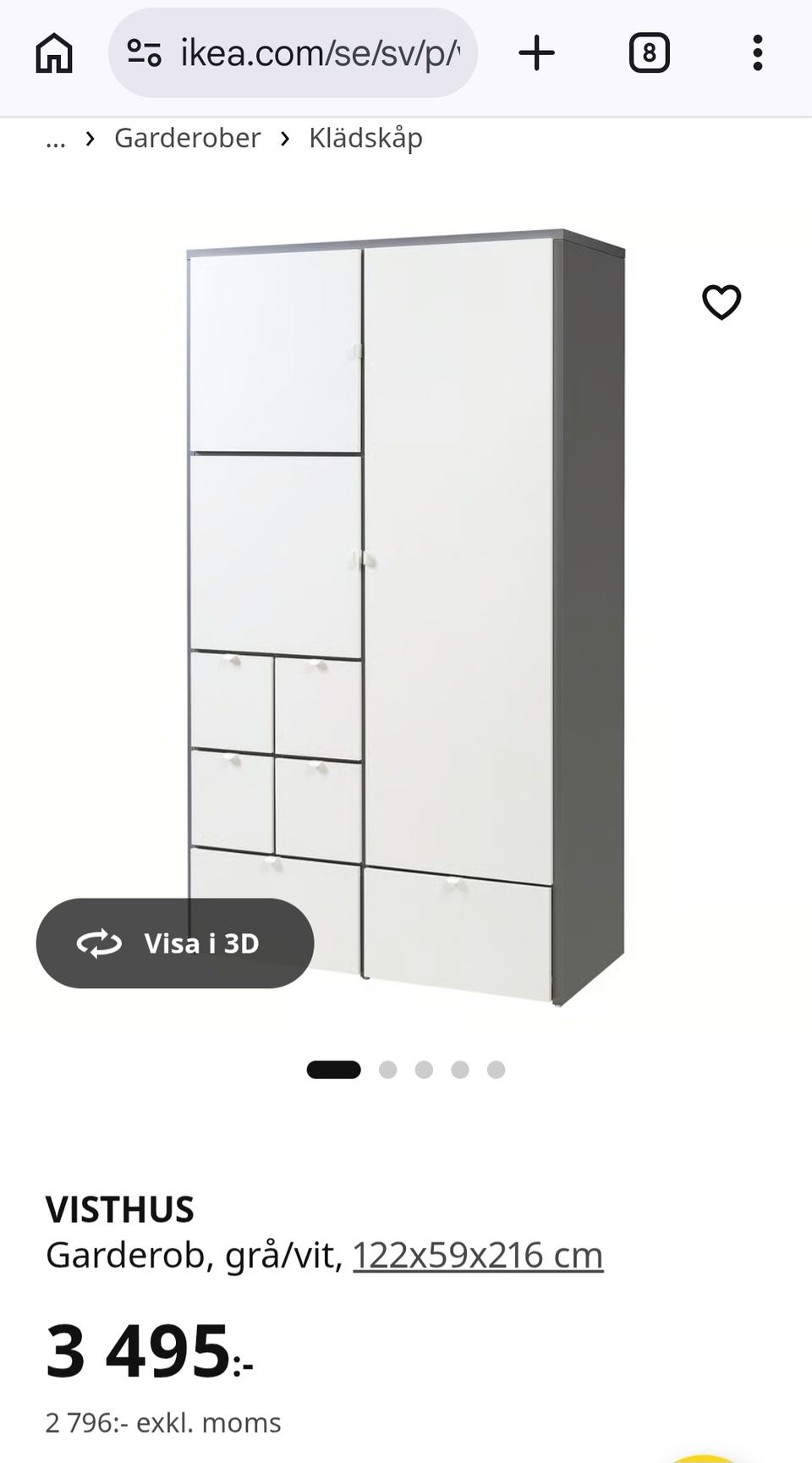812x1463 pixels.
Task: View the wardrobe with Visa i 3D
Action: click(x=175, y=943)
